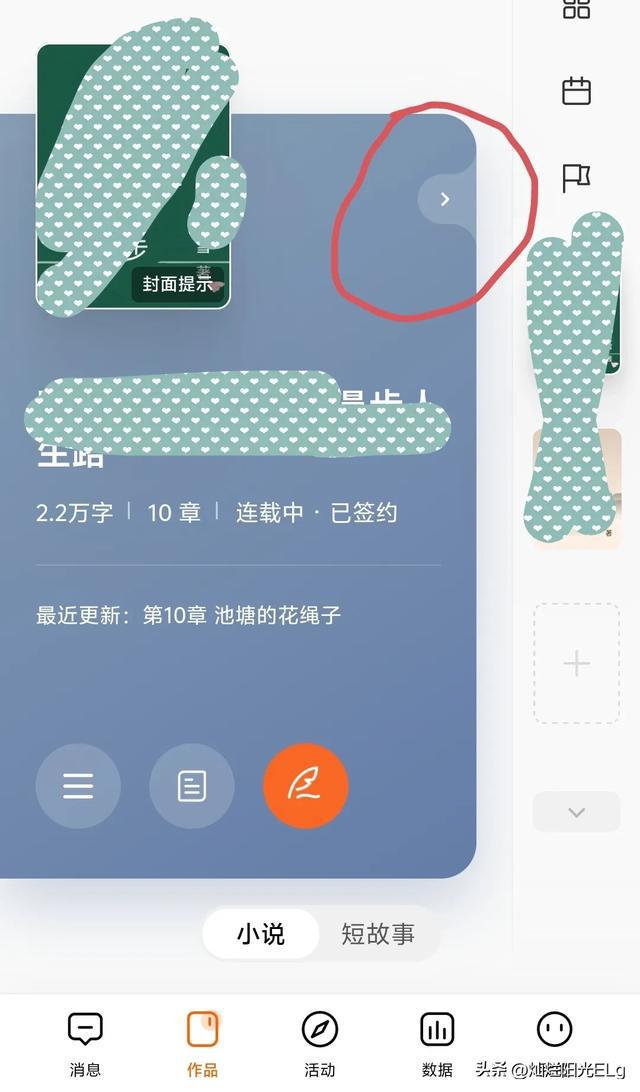Open the document outline icon button
640x1092 pixels.
192,786
